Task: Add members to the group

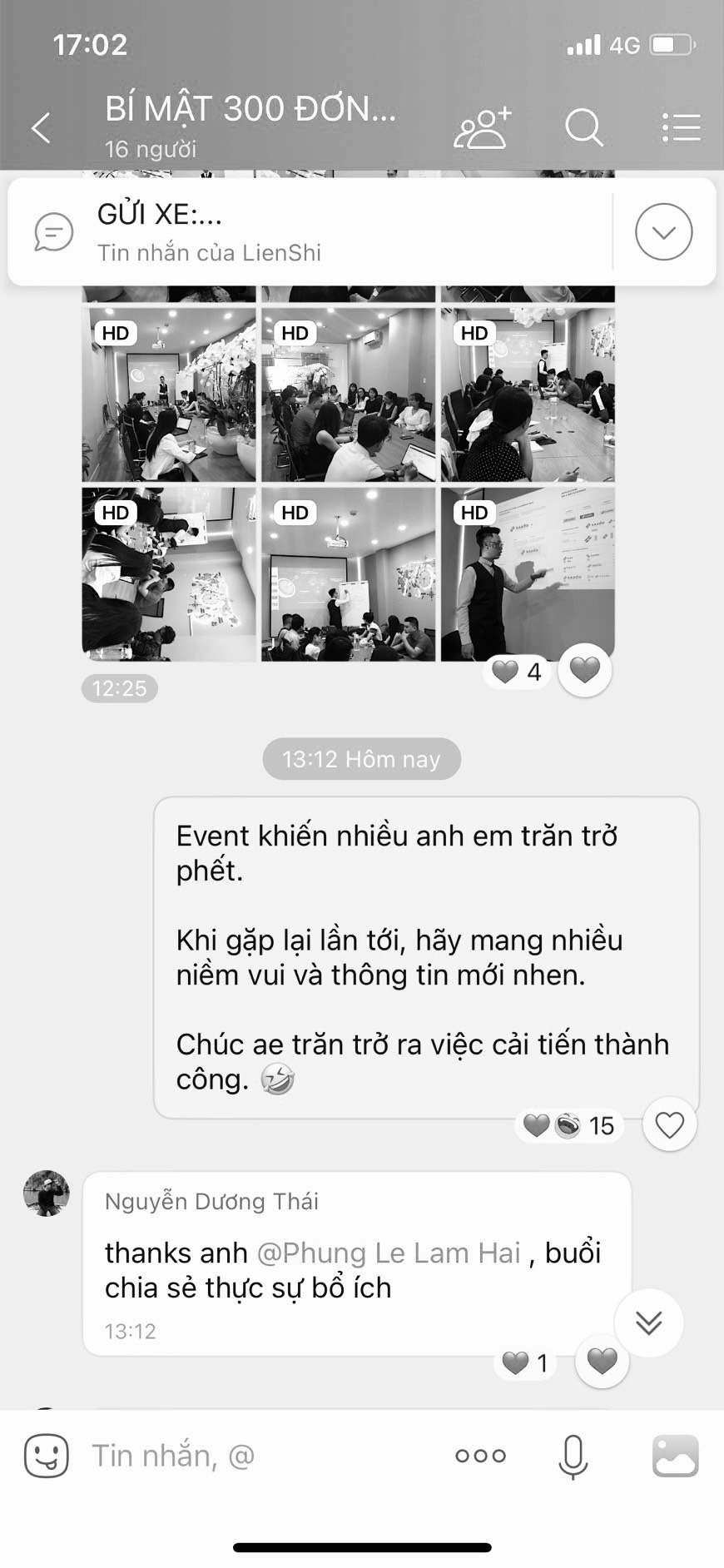Action: (483, 128)
